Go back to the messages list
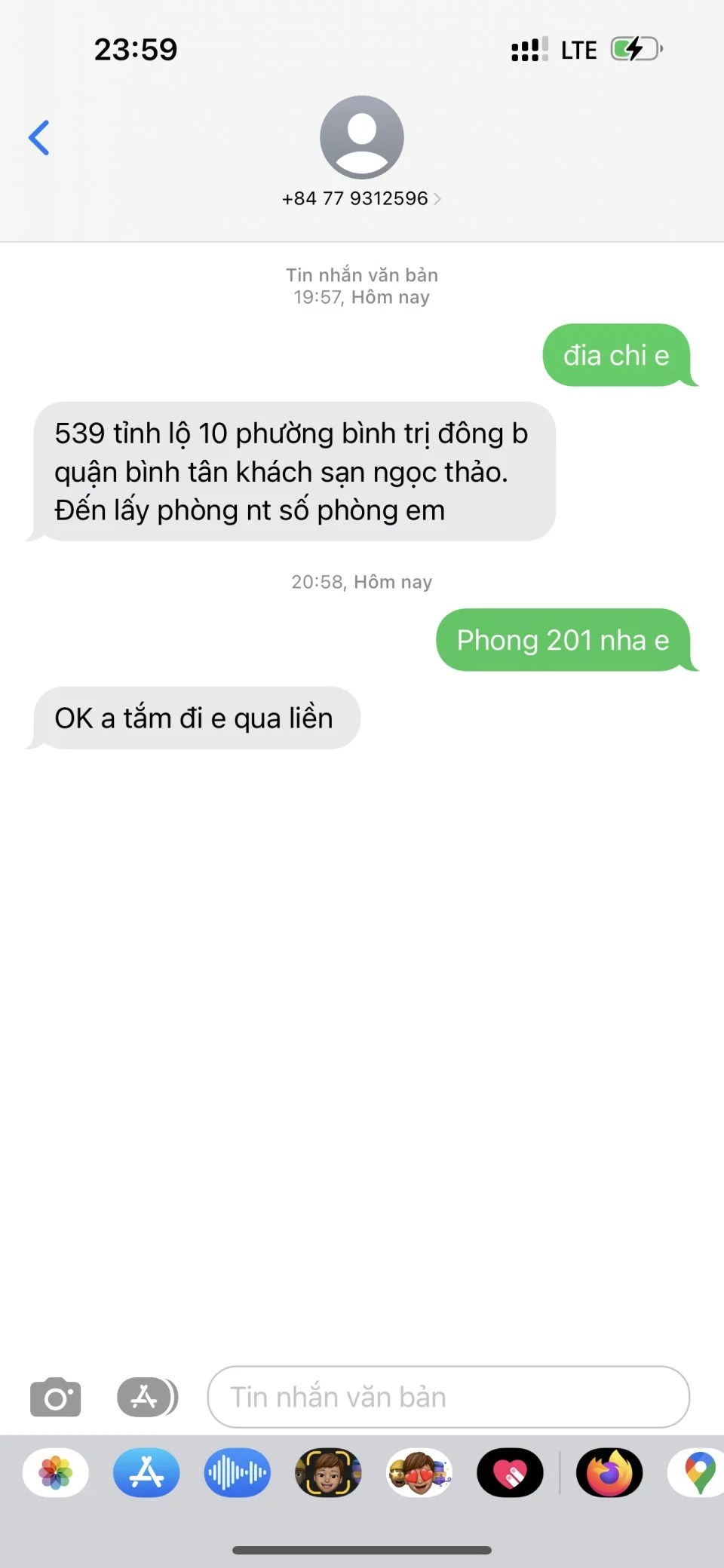The width and height of the screenshot is (724, 1568). [39, 138]
